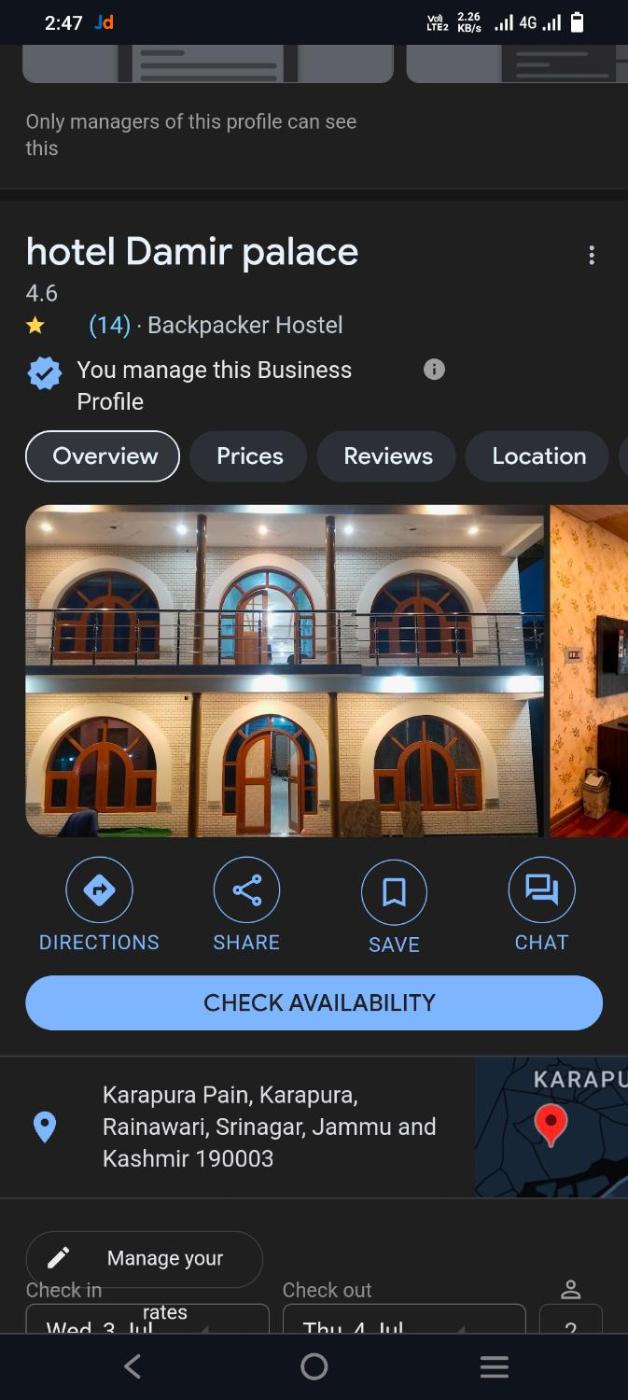This screenshot has width=628, height=1400.
Task: Open the Karapura map preview
Action: pos(551,1127)
